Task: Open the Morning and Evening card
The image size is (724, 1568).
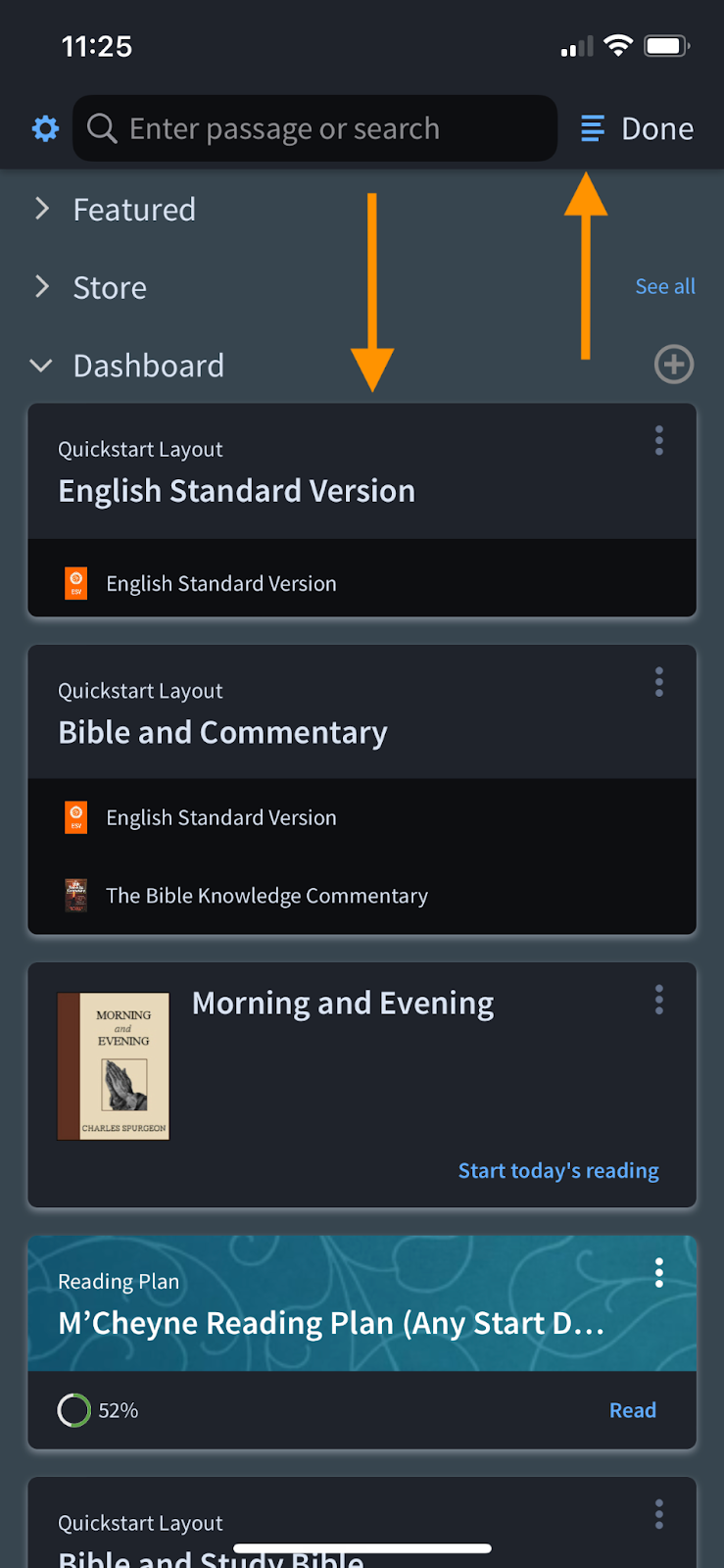Action: click(x=343, y=1004)
